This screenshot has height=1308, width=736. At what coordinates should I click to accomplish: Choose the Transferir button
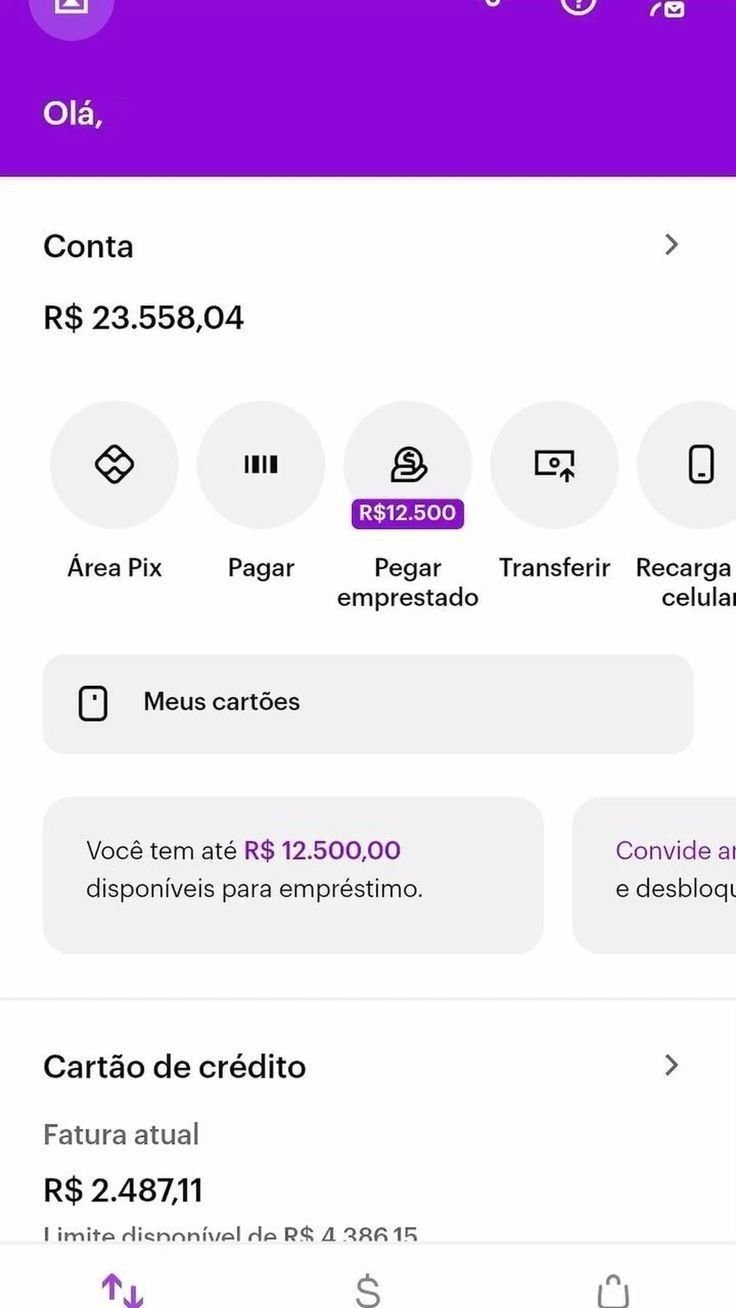(x=554, y=465)
